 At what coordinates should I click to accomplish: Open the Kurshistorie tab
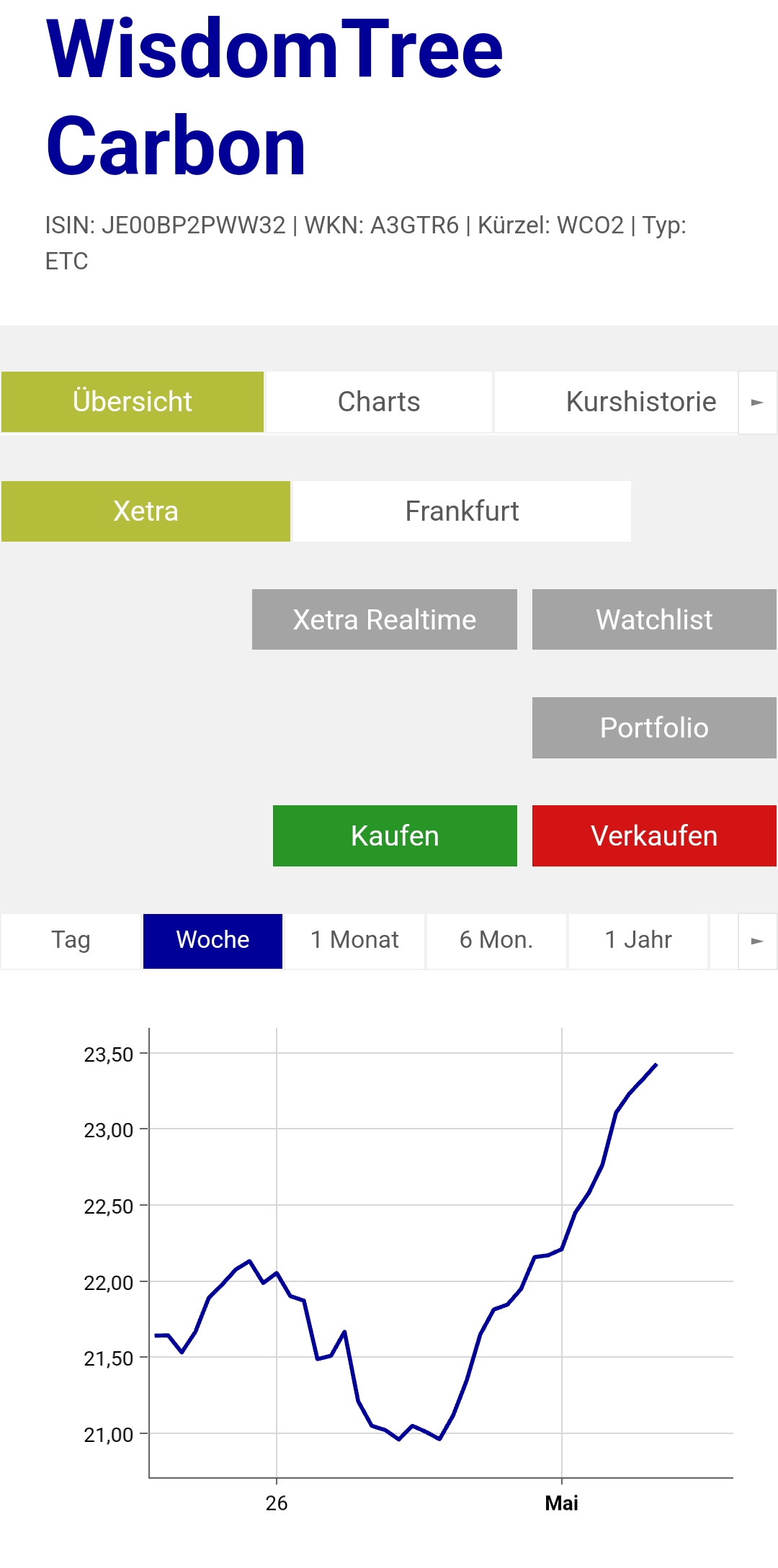pyautogui.click(x=640, y=401)
